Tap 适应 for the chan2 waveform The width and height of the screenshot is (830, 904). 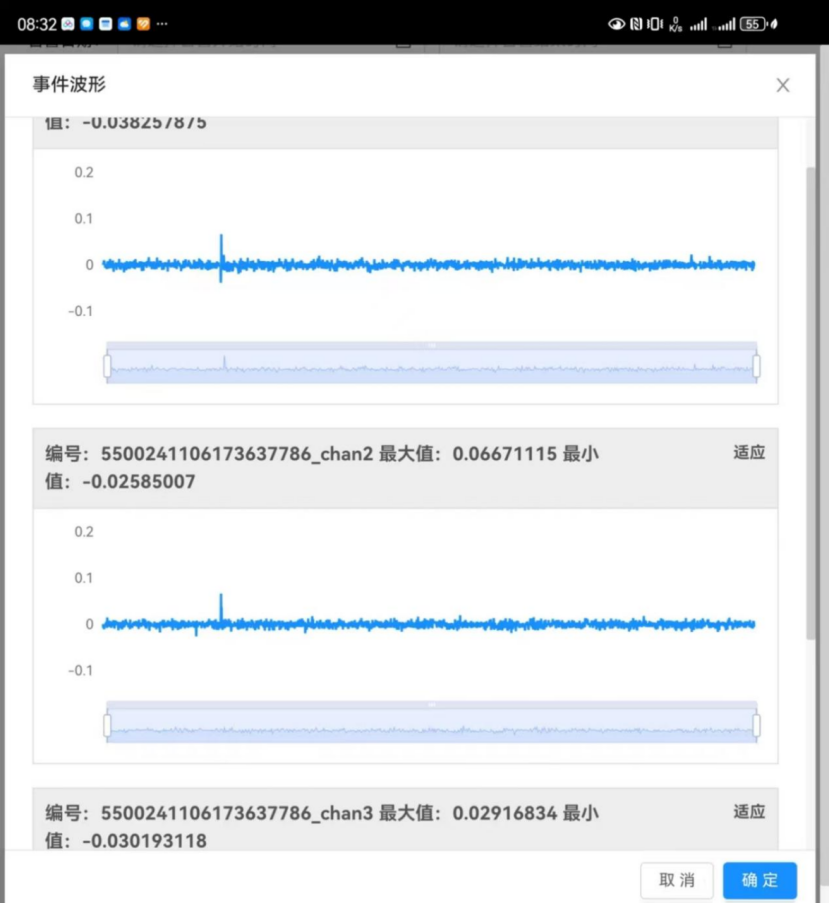pos(749,452)
